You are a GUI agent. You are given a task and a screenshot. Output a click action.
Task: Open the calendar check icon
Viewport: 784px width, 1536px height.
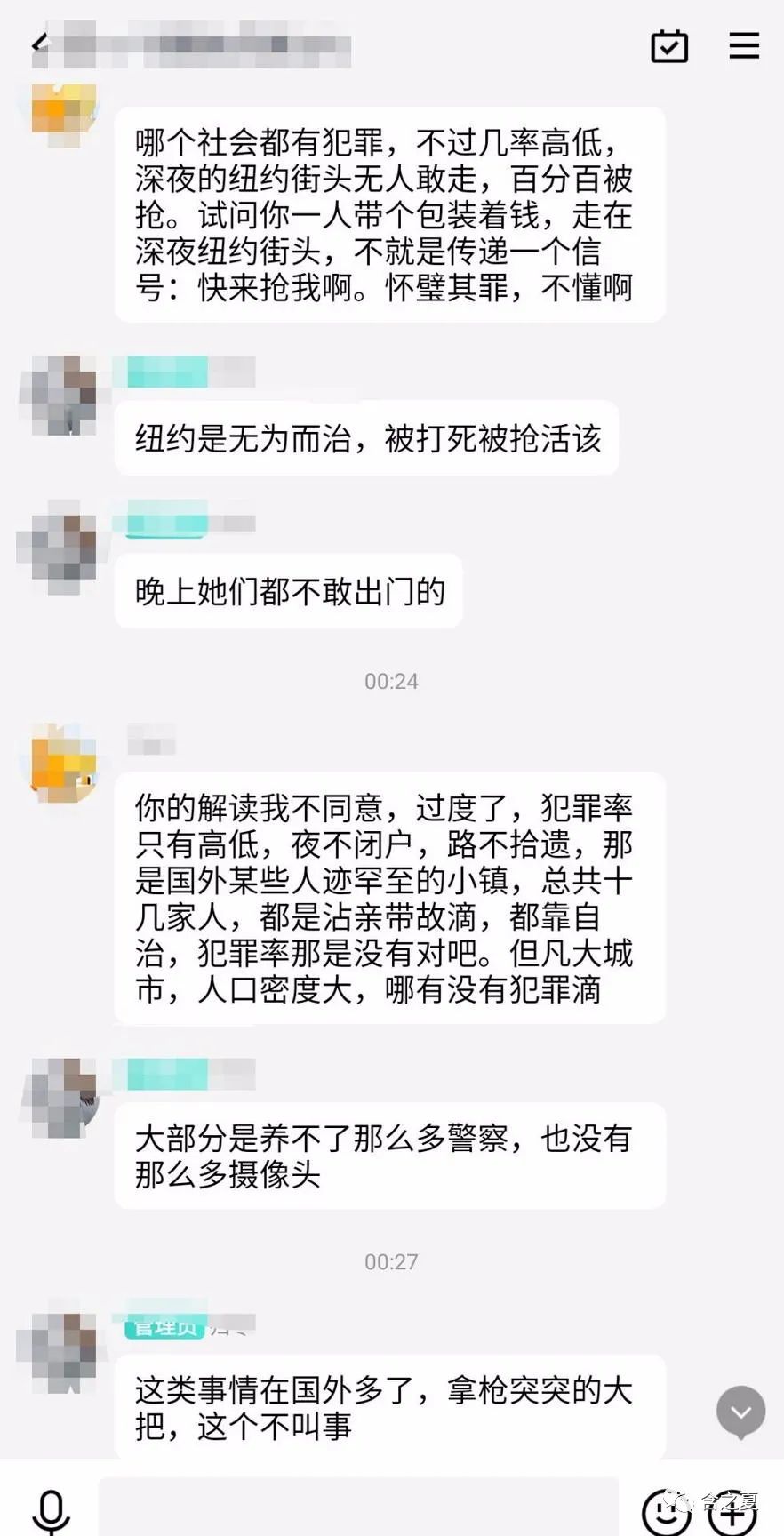(669, 45)
